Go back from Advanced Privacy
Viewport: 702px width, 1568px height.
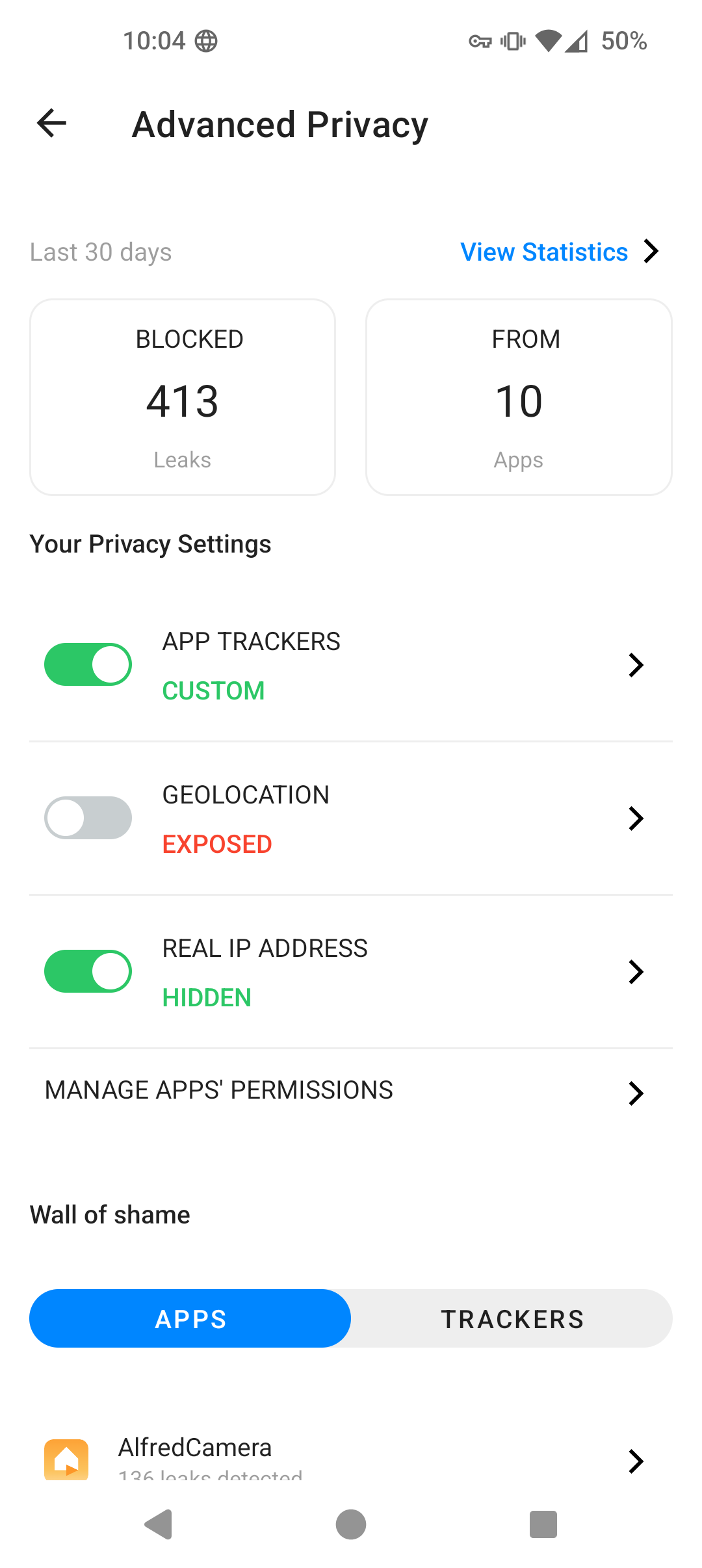tap(52, 124)
